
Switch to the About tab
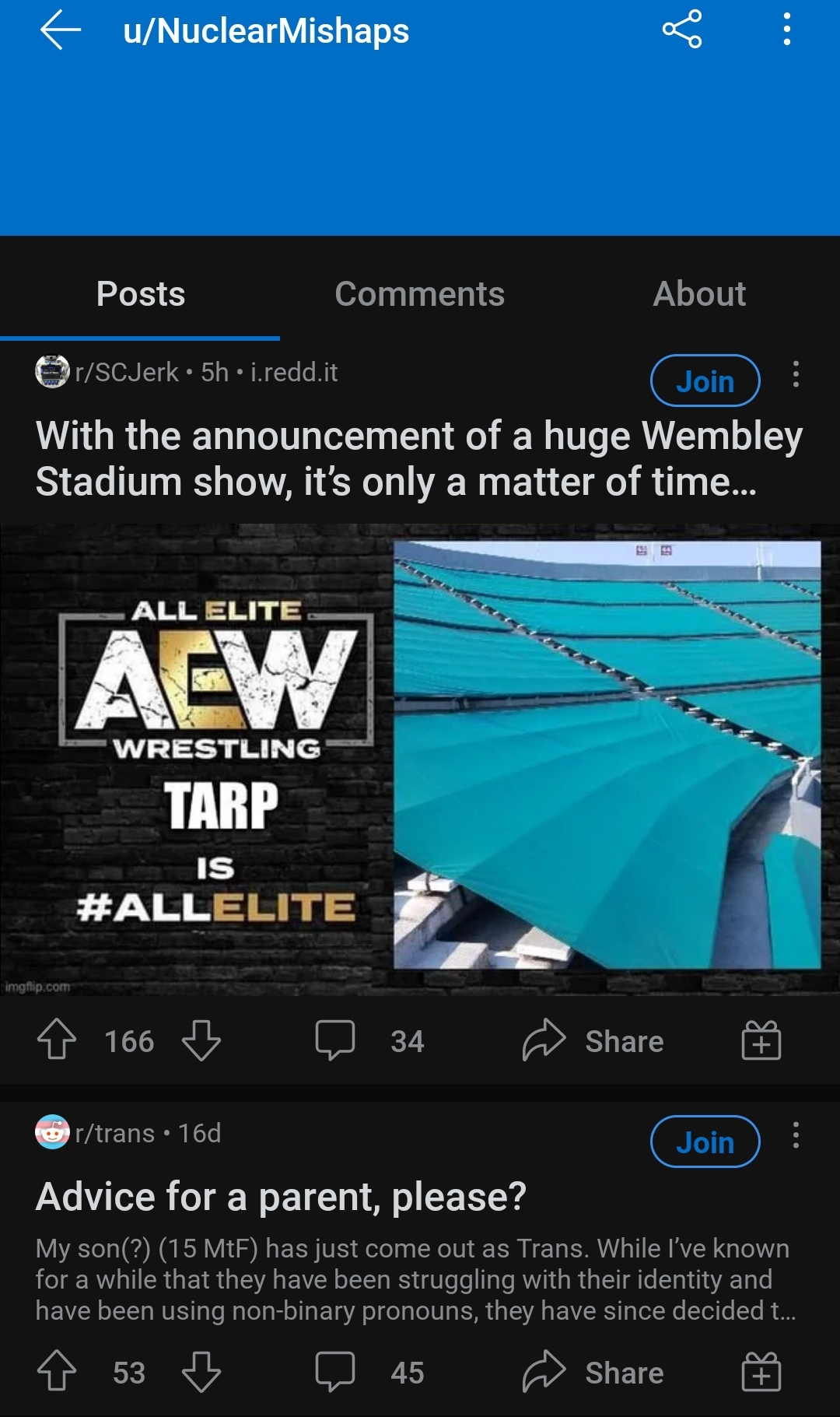699,294
